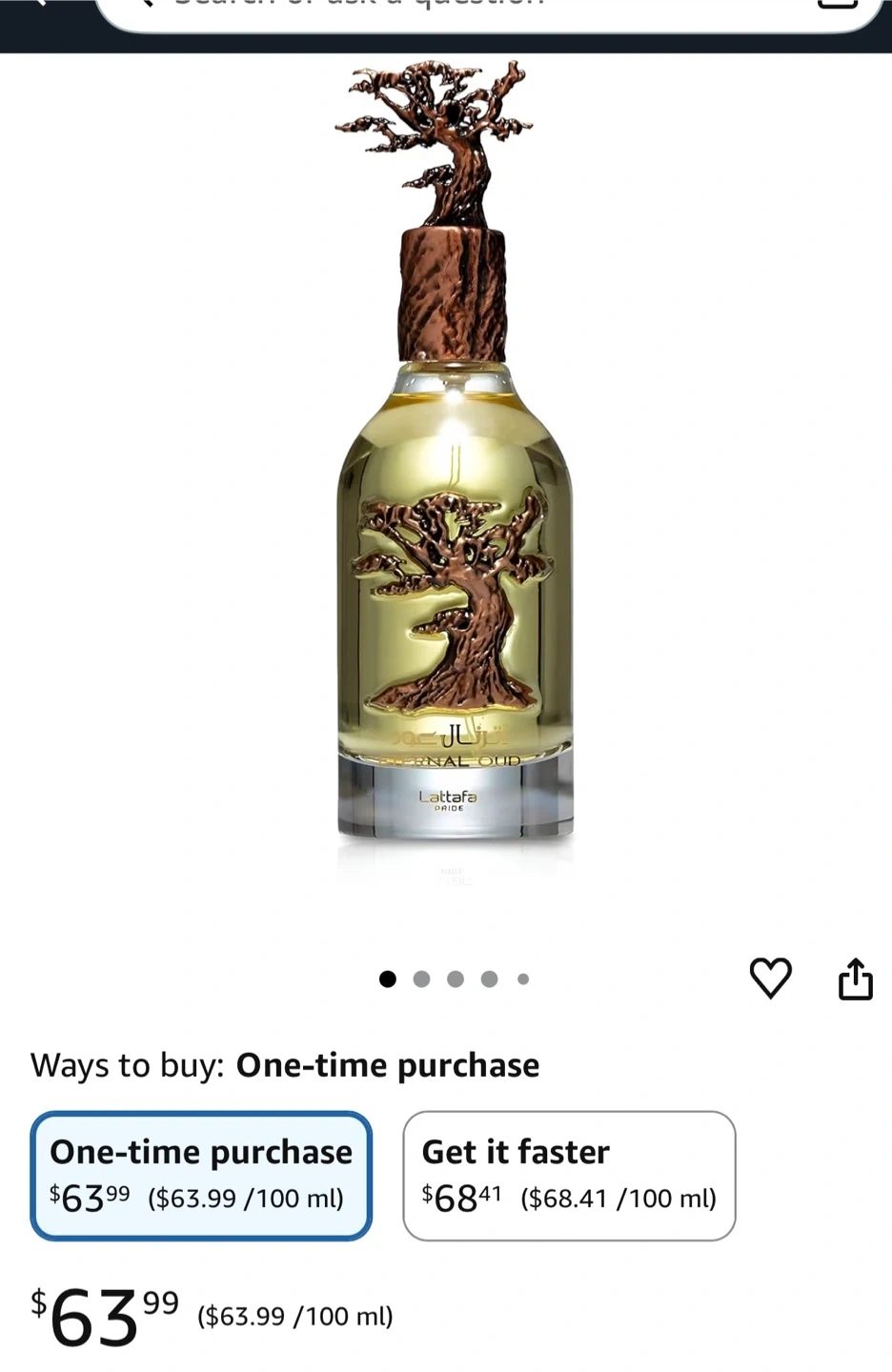The image size is (892, 1372).
Task: Add perfume to wish list with heart icon
Action: click(770, 978)
